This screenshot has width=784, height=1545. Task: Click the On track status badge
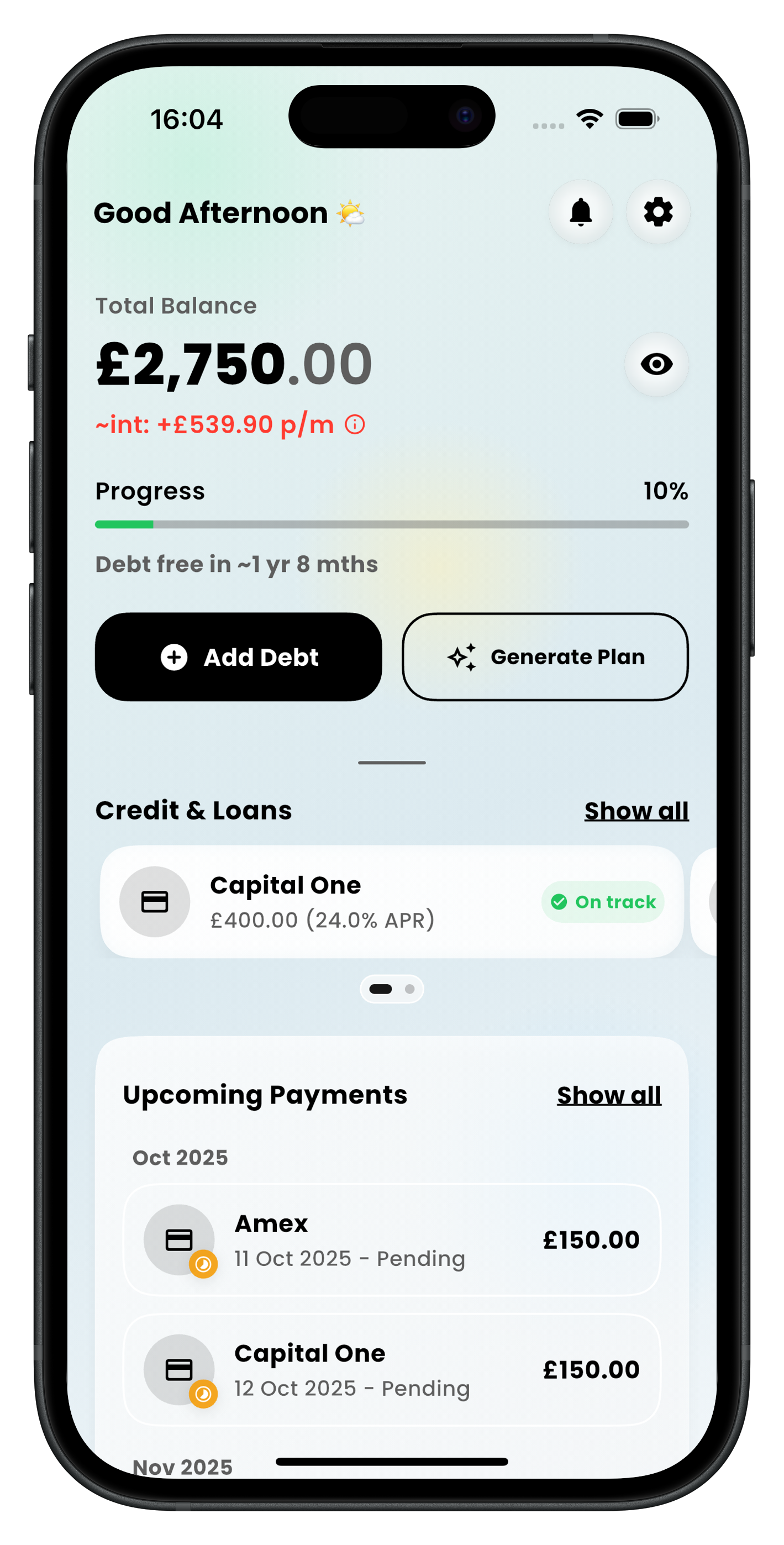[602, 901]
